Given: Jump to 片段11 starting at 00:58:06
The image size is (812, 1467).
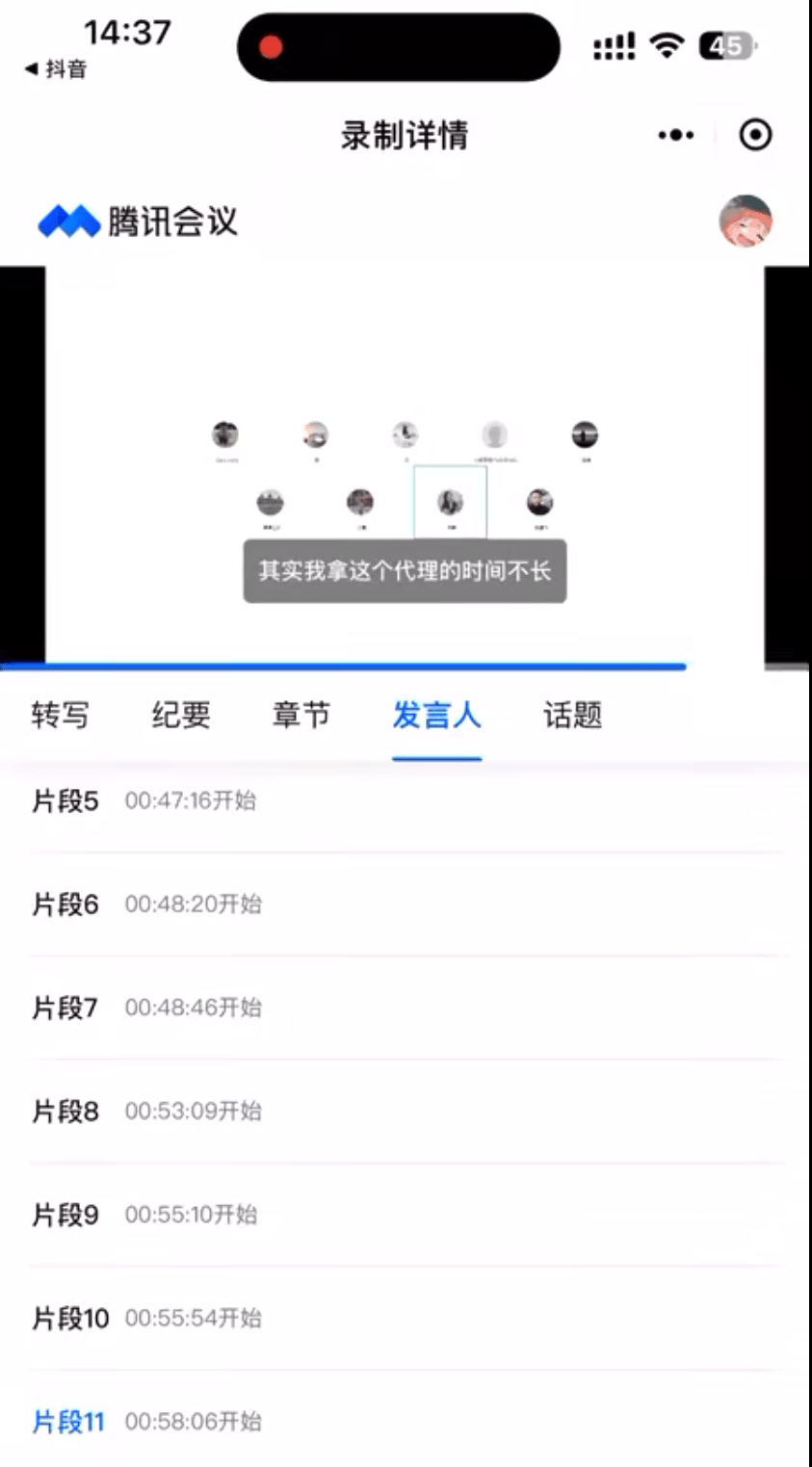Looking at the screenshot, I should (x=146, y=1422).
